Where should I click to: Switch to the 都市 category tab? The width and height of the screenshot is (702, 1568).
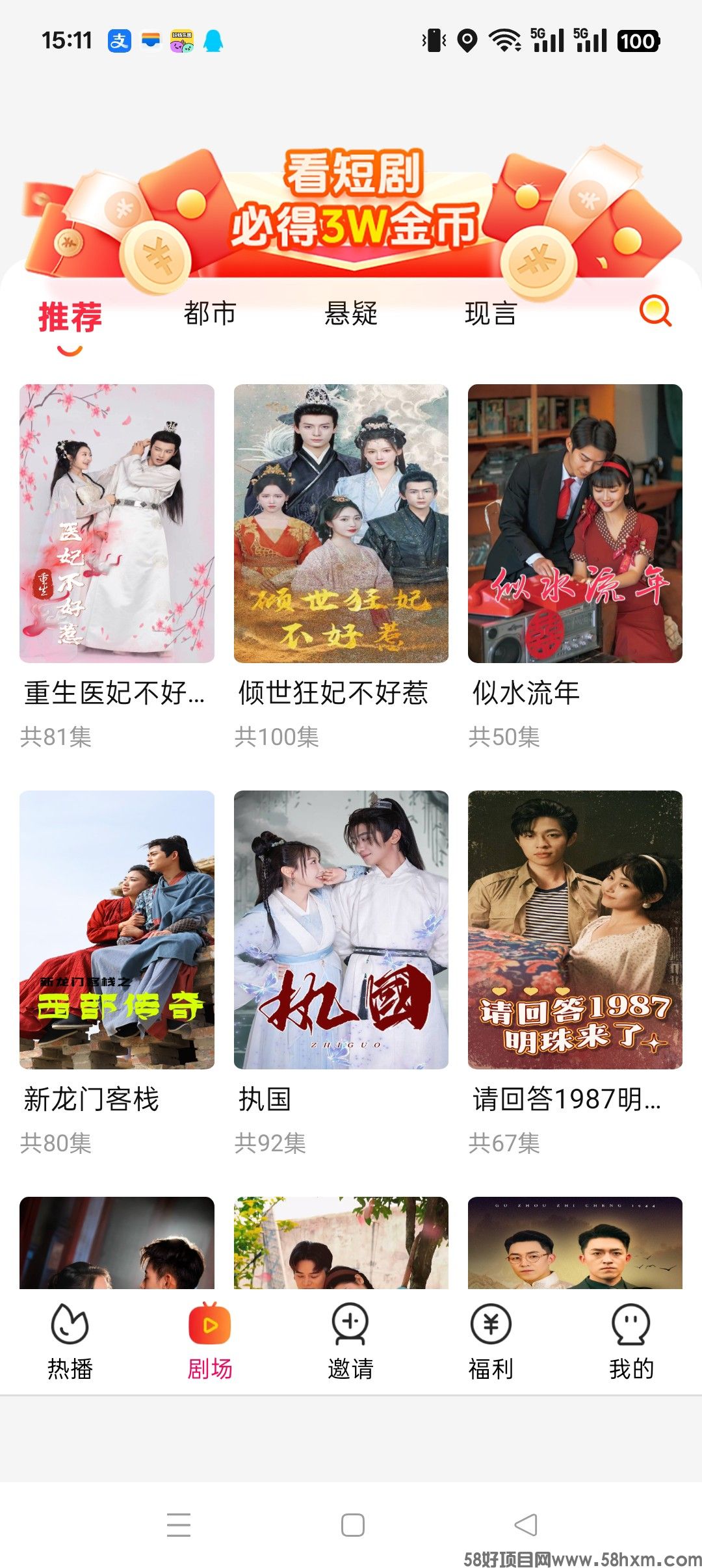[x=209, y=313]
